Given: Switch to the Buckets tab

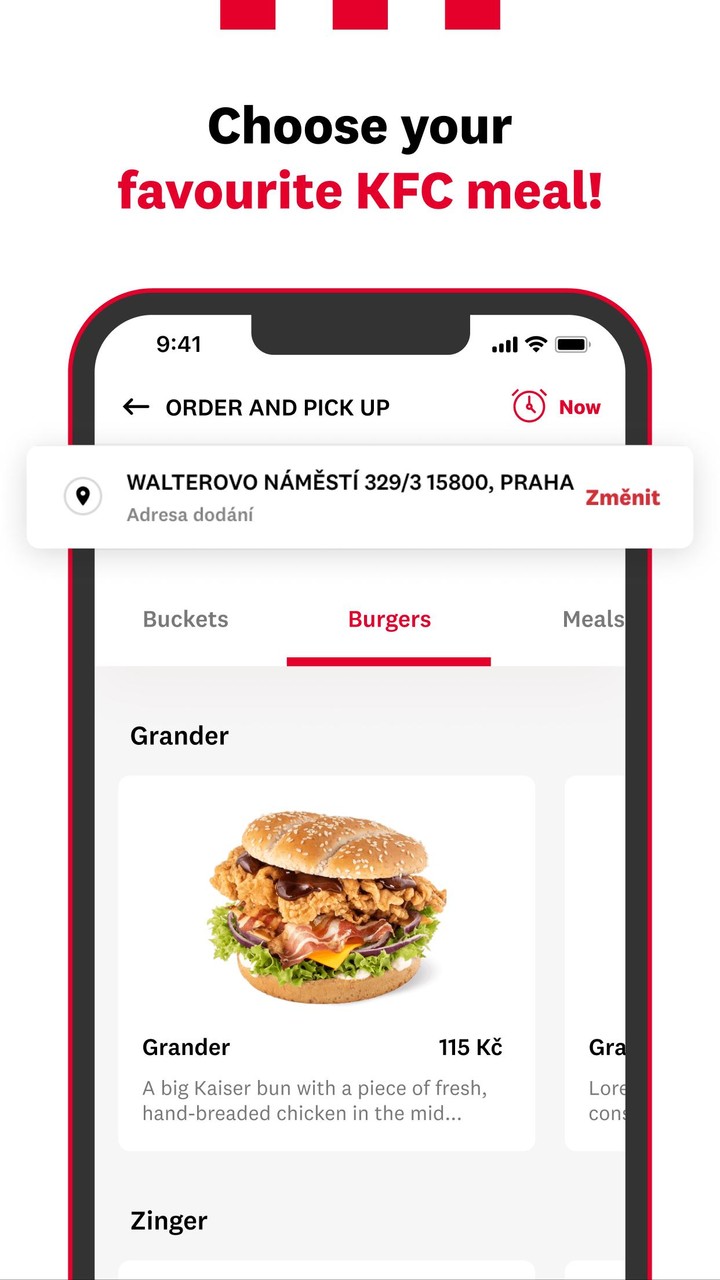Looking at the screenshot, I should click(x=185, y=619).
